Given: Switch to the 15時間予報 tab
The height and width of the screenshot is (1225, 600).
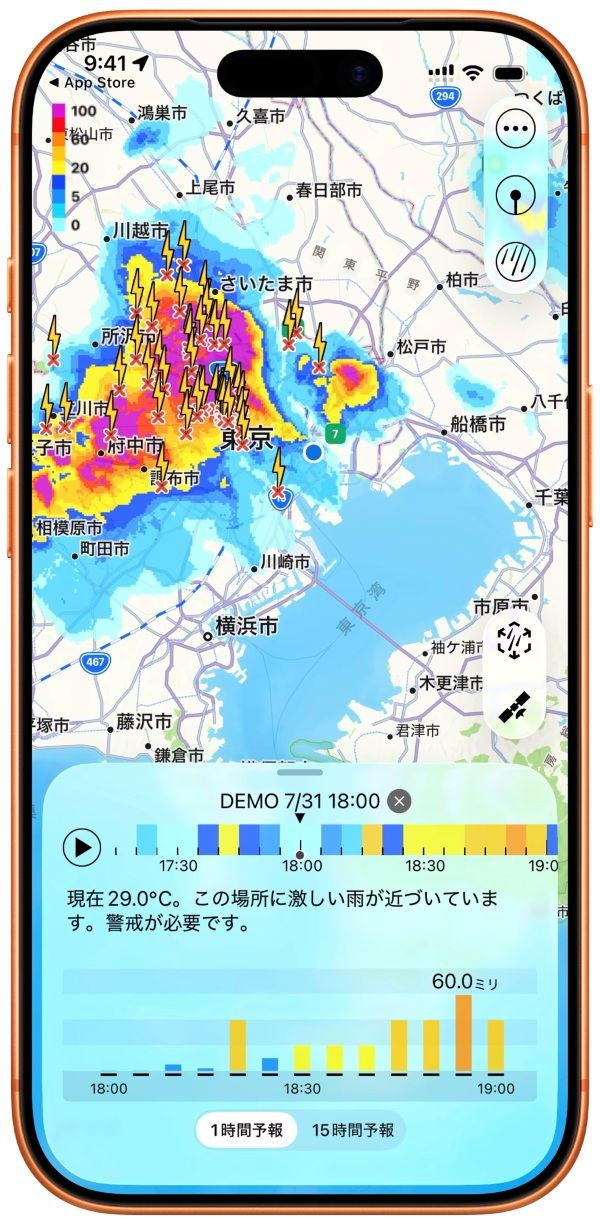Looking at the screenshot, I should pos(353,1131).
